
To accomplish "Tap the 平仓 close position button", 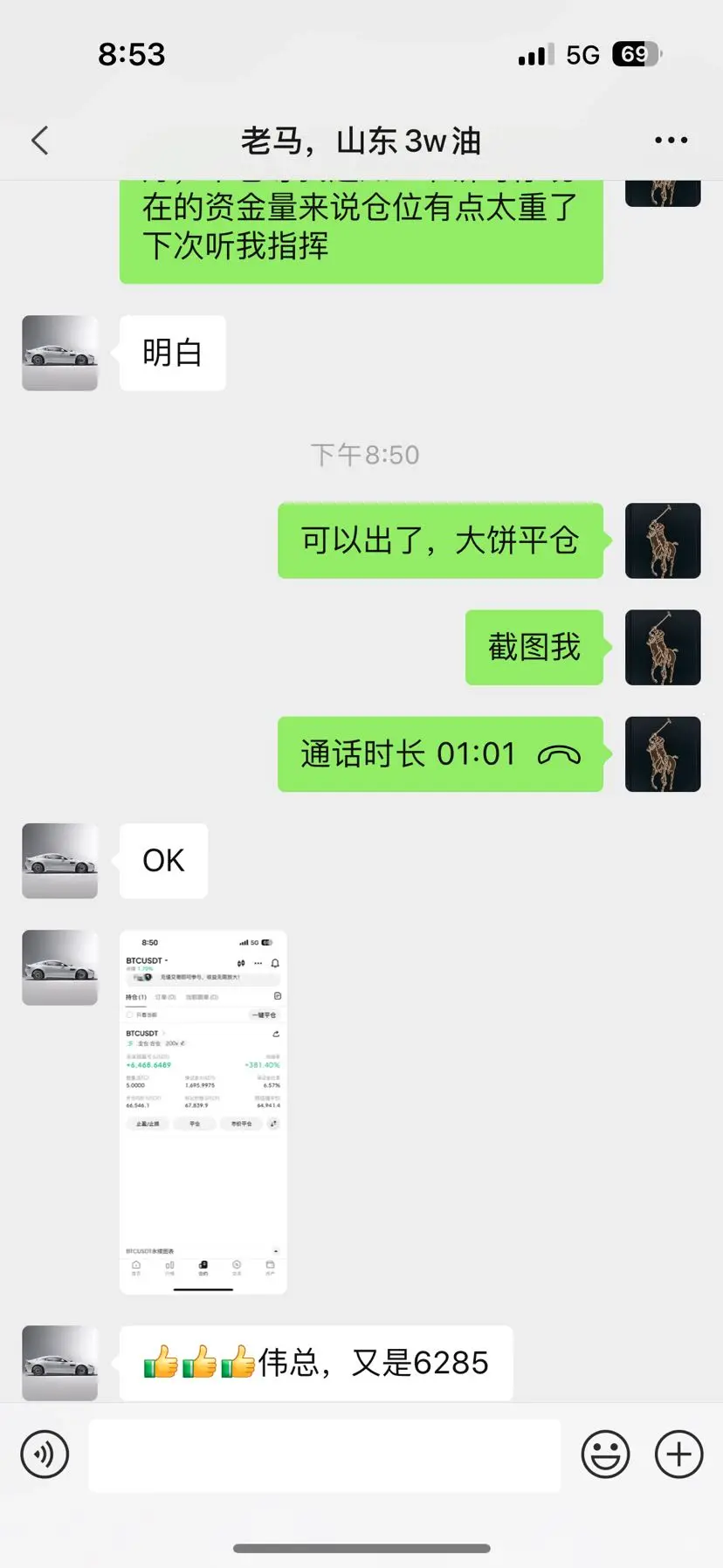I will coord(194,1124).
